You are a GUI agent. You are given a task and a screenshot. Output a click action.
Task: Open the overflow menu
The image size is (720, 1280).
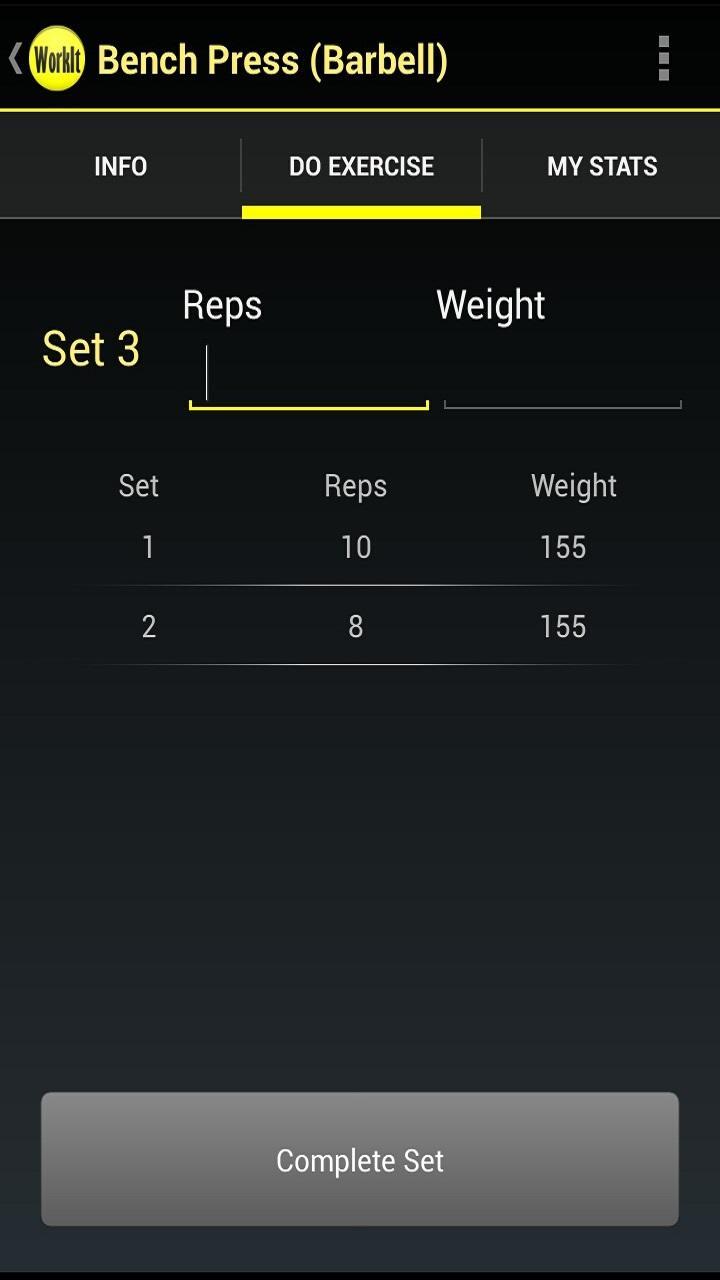click(x=663, y=59)
